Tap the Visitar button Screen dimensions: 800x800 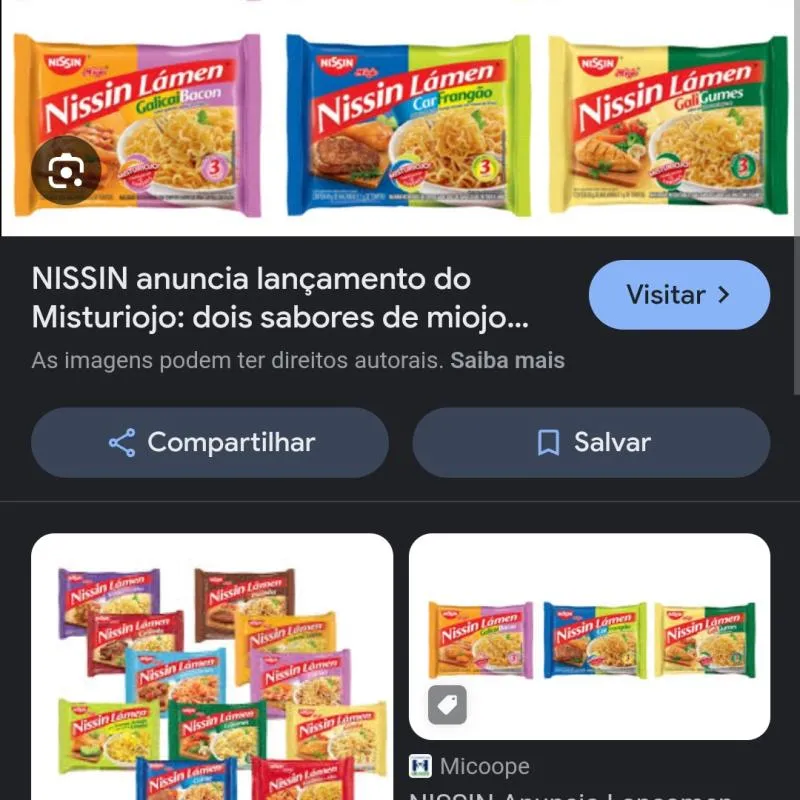tap(679, 295)
